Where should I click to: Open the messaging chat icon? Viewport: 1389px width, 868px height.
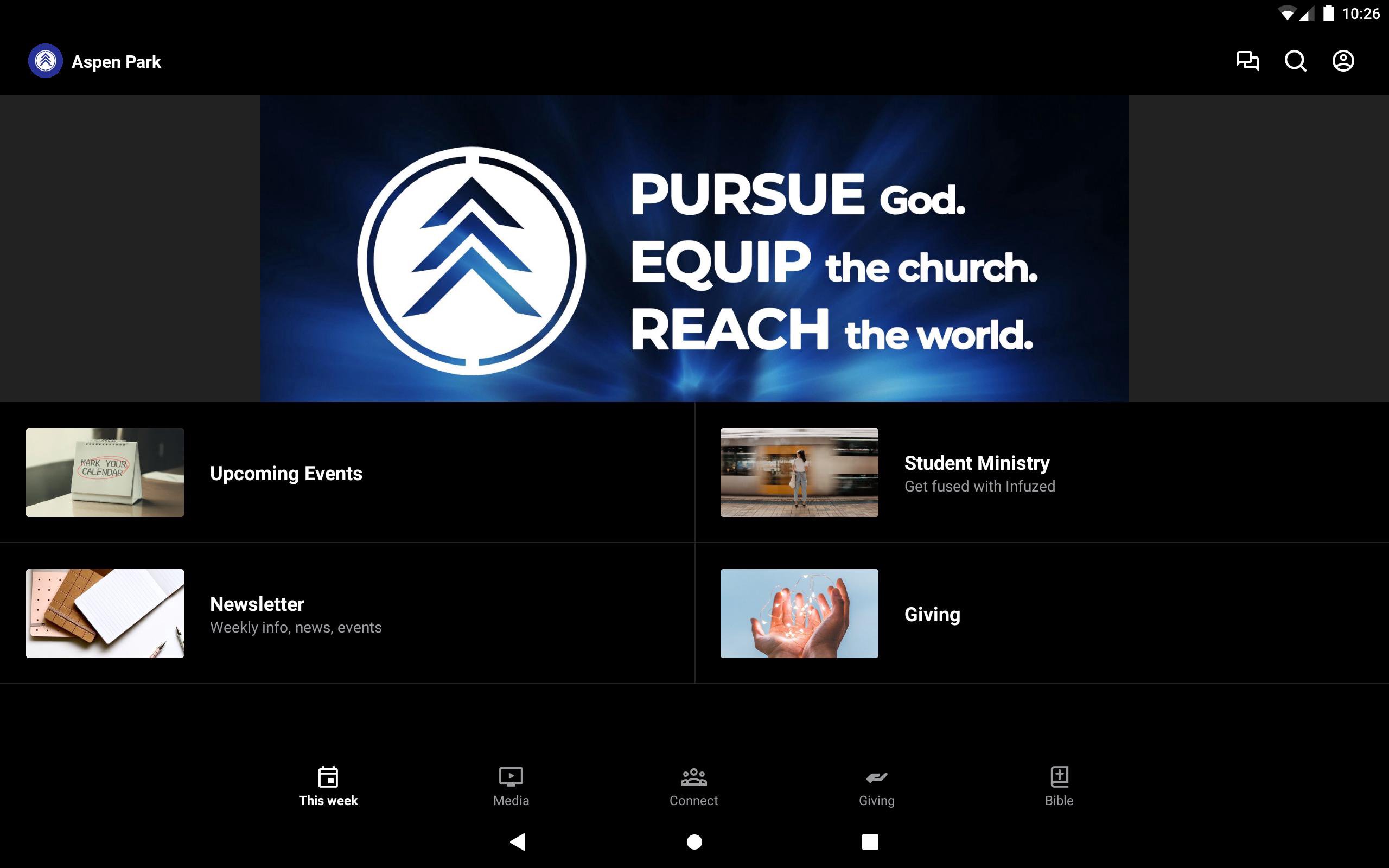[x=1247, y=61]
